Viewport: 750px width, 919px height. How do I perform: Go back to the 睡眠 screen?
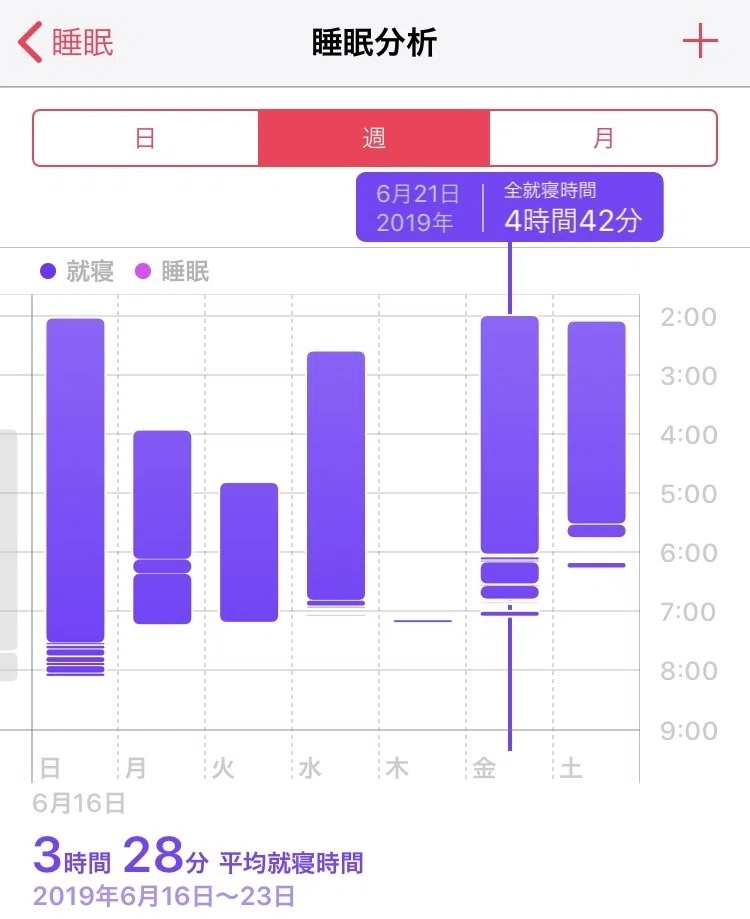(x=66, y=42)
